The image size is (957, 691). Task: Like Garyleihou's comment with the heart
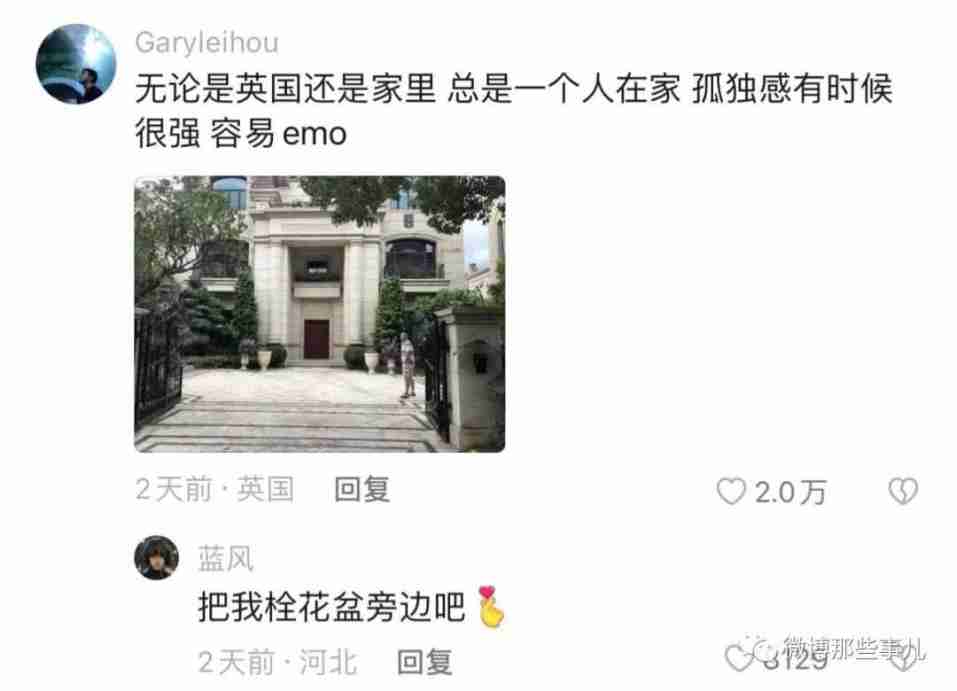(x=733, y=491)
